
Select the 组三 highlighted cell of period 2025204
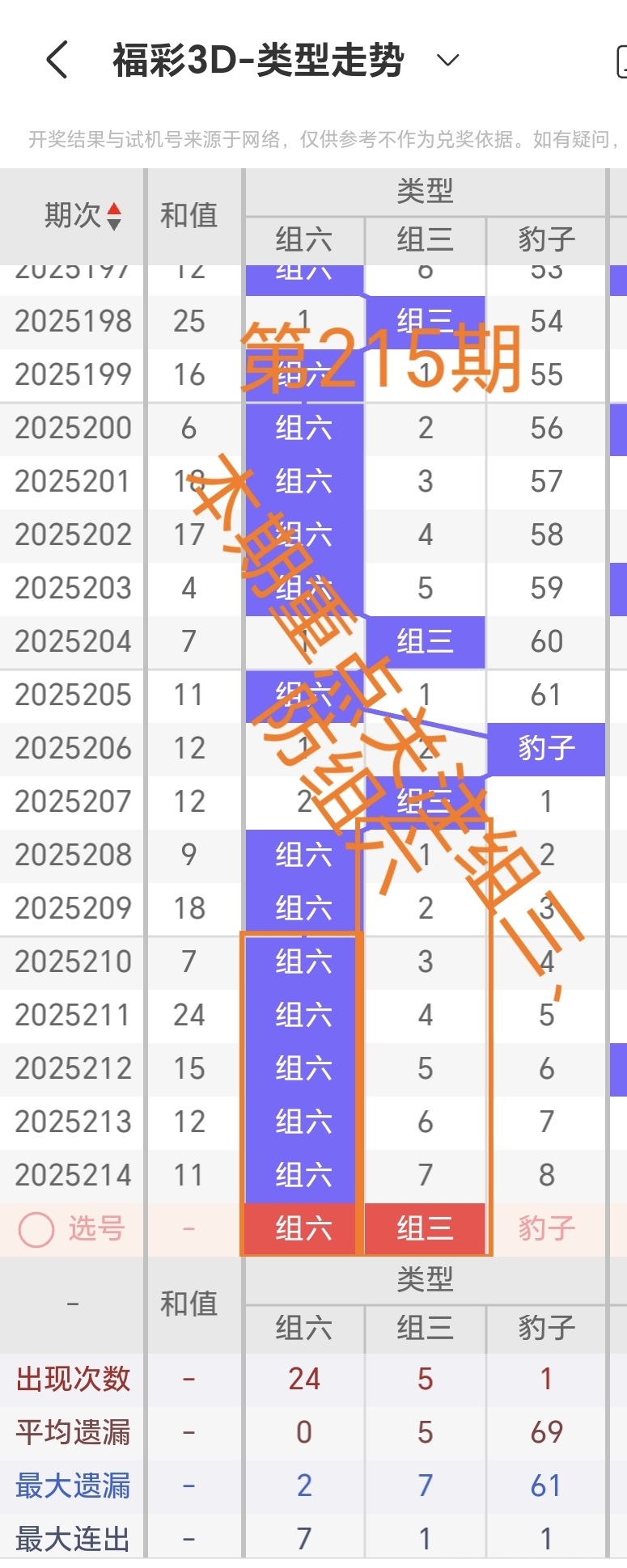pyautogui.click(x=425, y=641)
